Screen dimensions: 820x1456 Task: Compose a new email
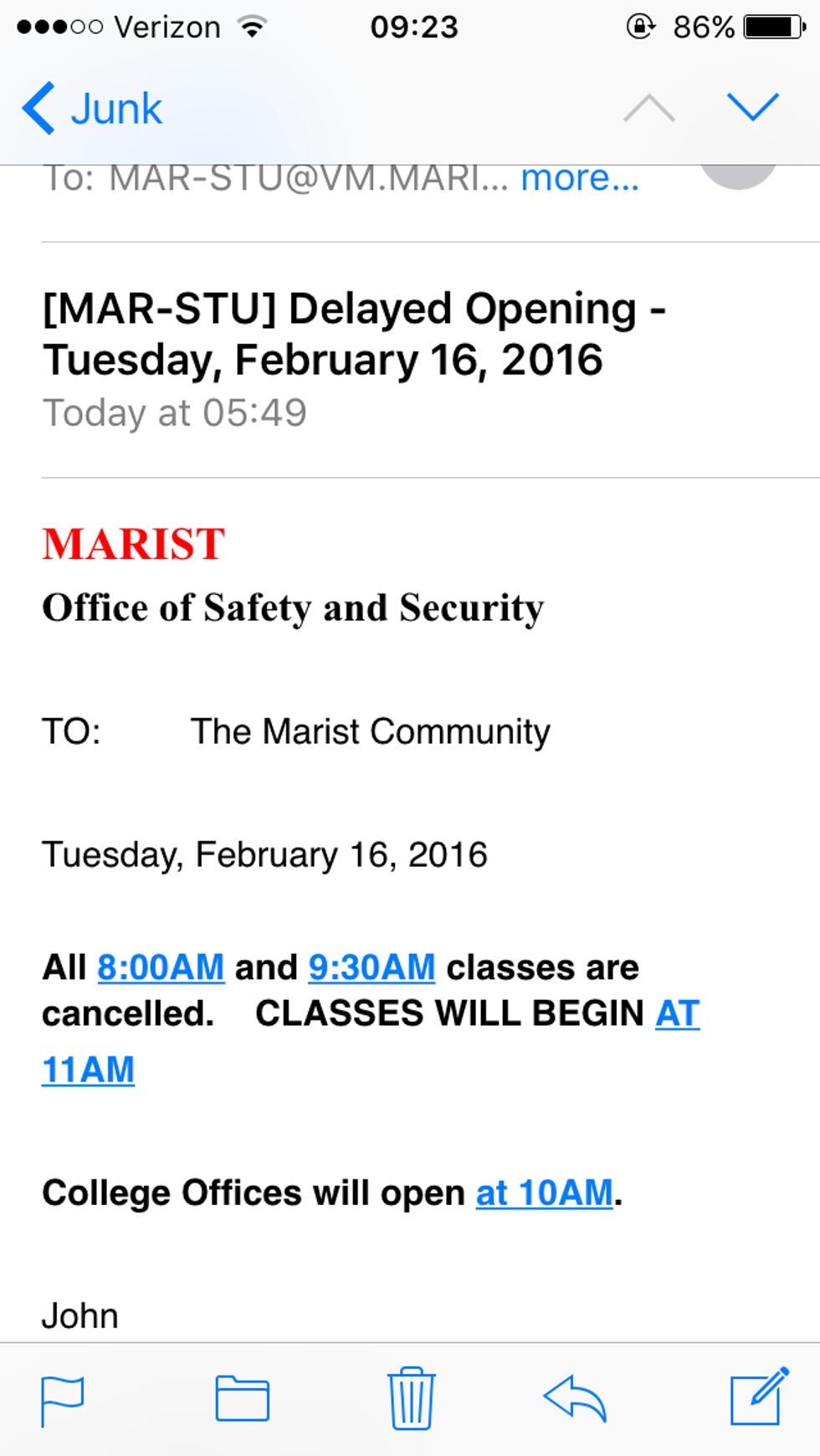[x=759, y=1397]
